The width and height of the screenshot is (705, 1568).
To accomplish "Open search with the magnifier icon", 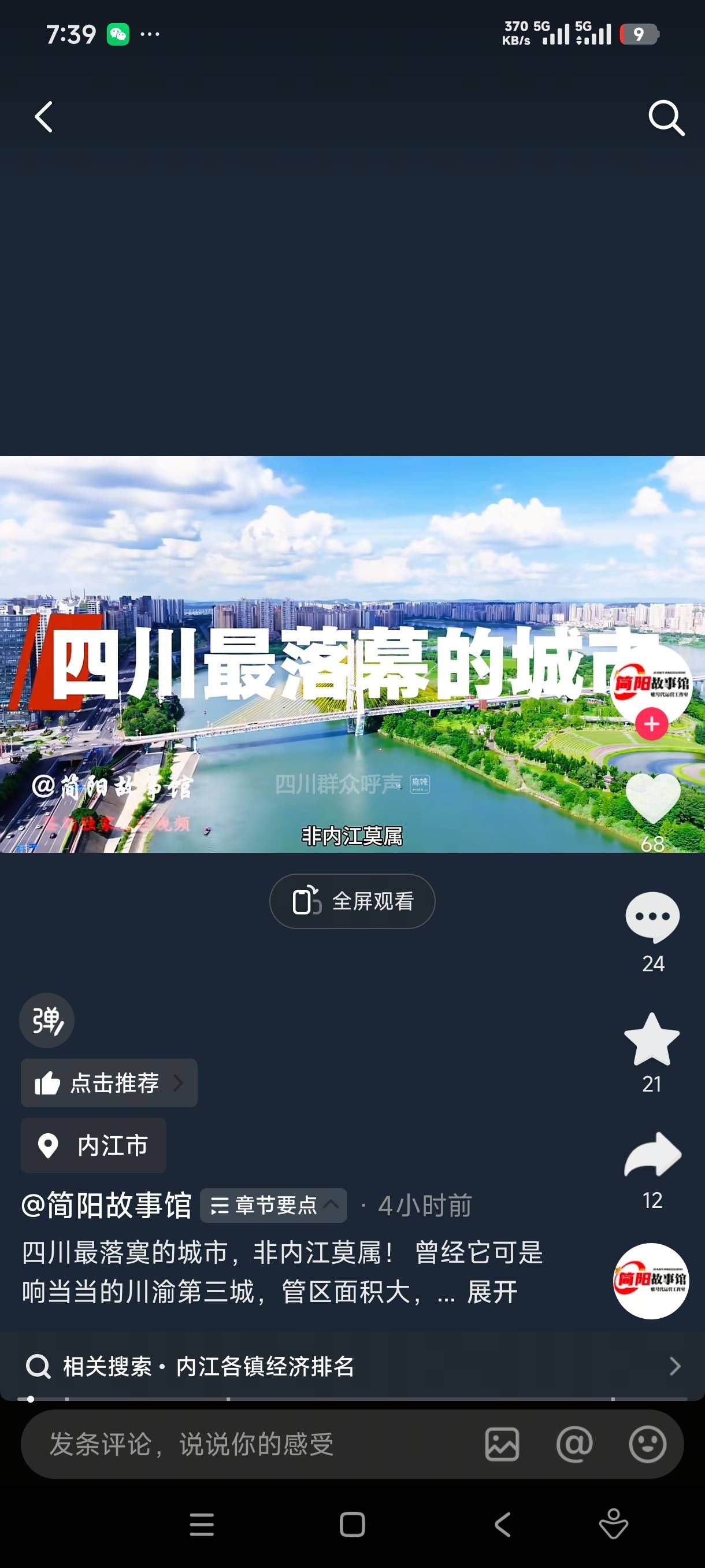I will coord(666,117).
